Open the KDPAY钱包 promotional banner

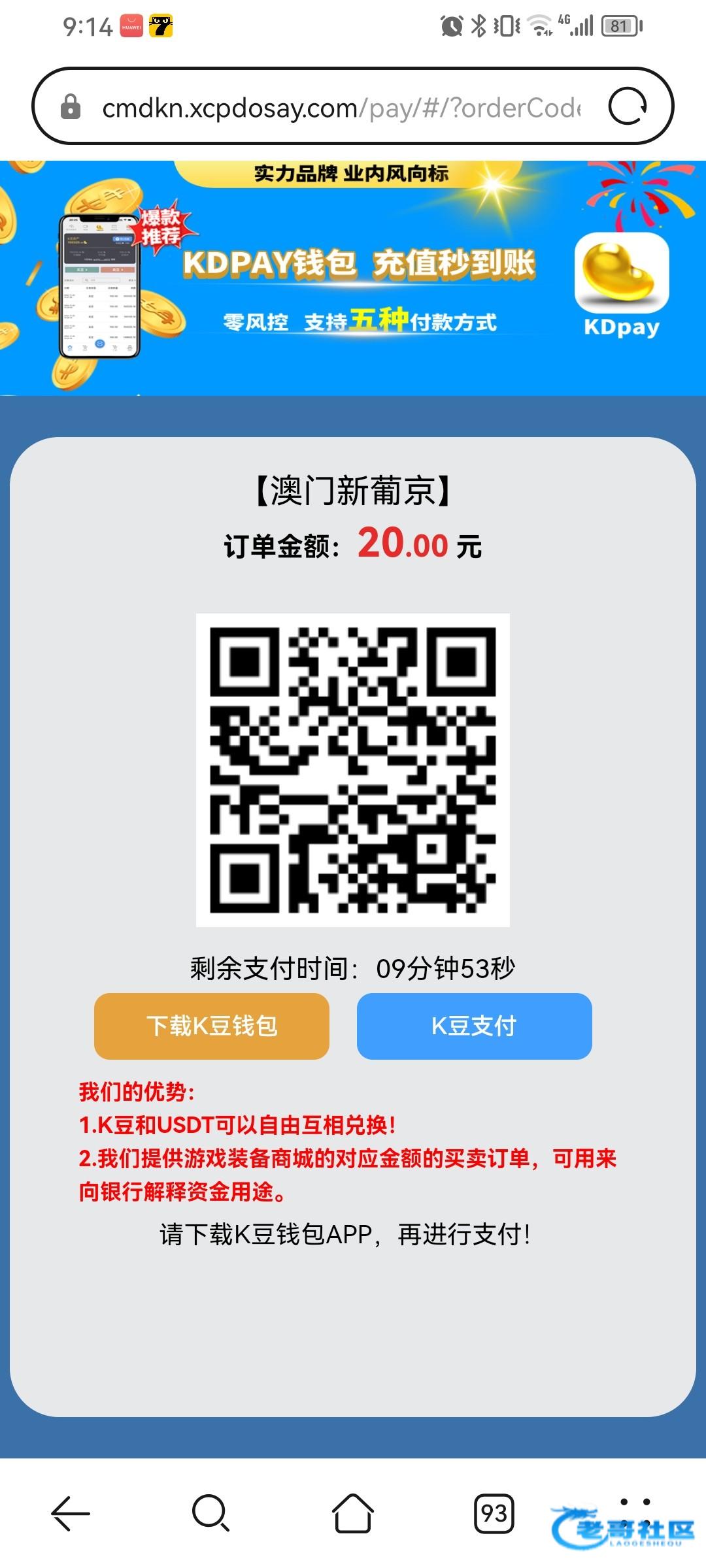tap(353, 278)
